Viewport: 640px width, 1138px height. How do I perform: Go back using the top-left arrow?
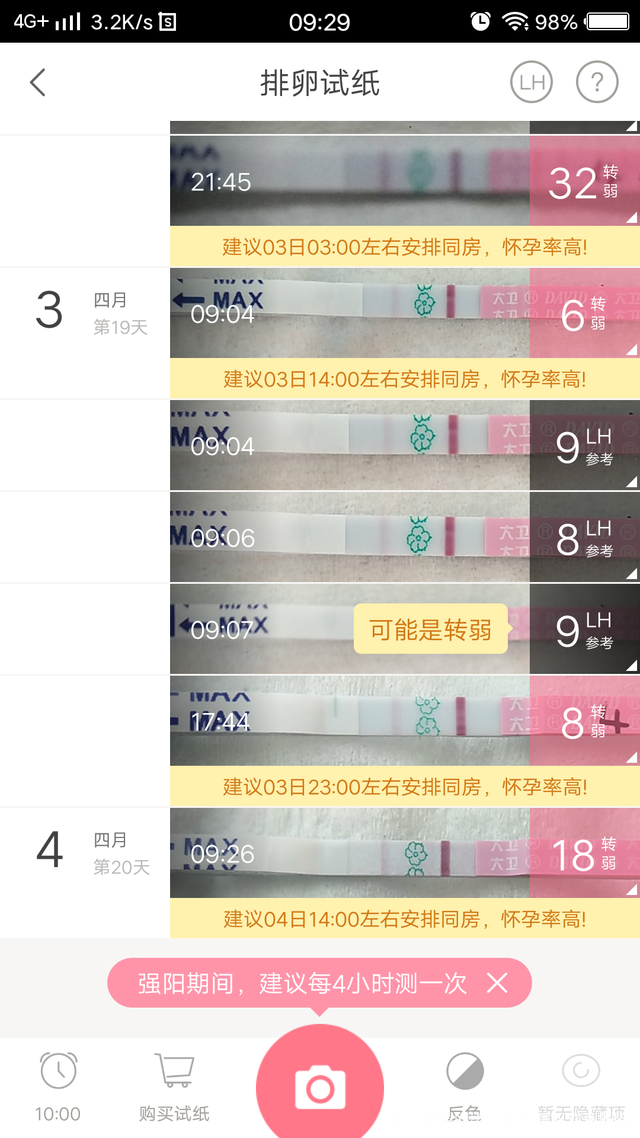pyautogui.click(x=38, y=82)
